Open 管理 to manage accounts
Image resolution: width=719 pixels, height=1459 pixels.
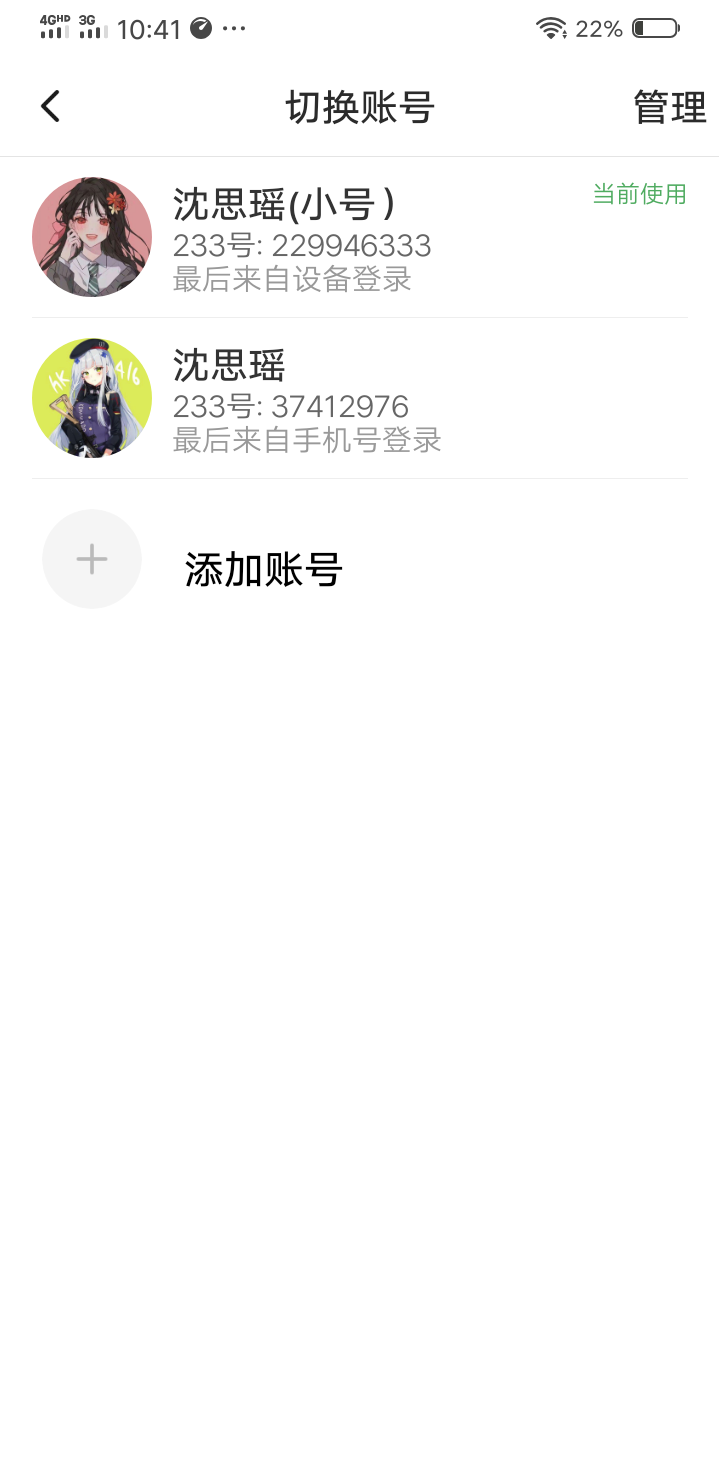[669, 107]
